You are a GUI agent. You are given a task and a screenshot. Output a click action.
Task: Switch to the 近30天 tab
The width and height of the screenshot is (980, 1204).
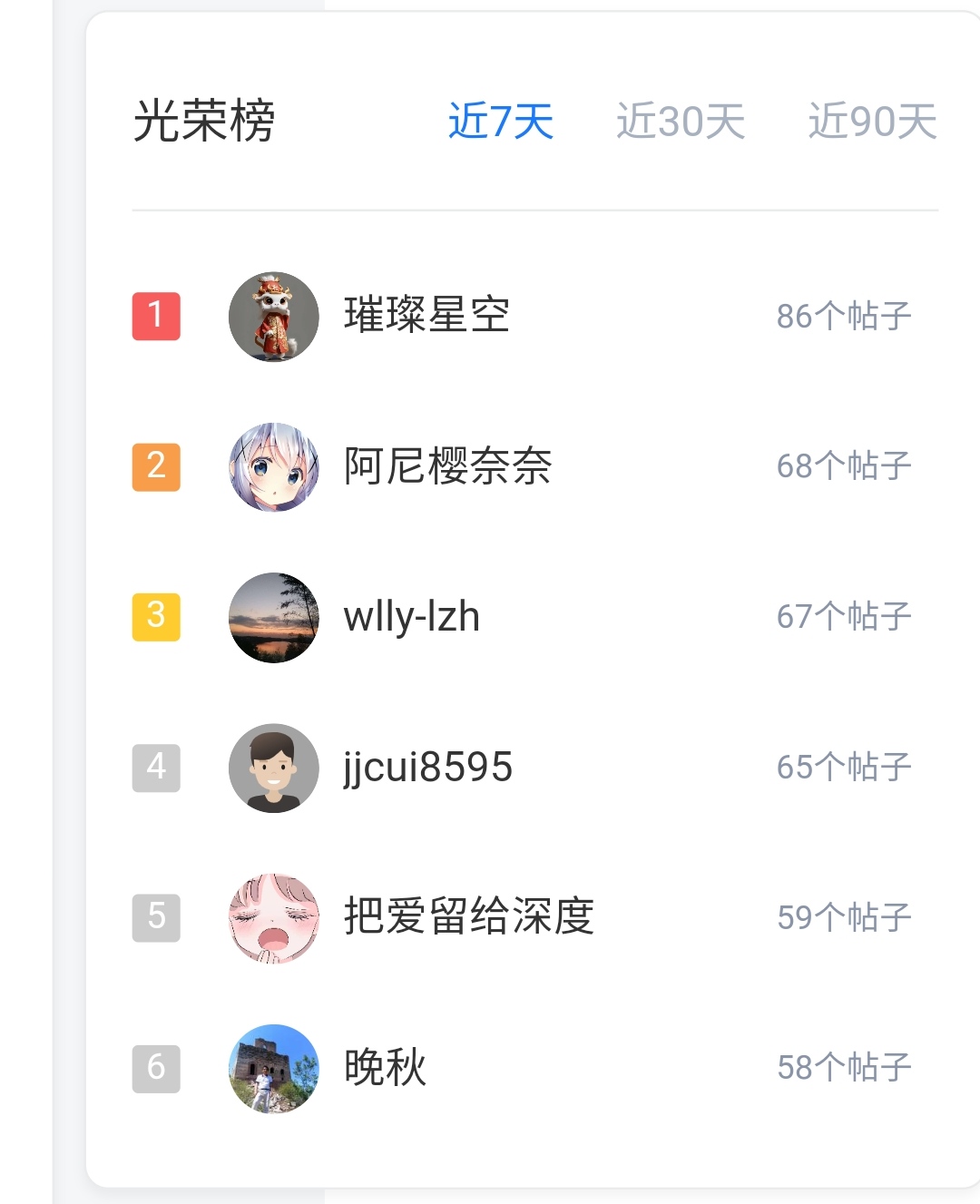681,121
